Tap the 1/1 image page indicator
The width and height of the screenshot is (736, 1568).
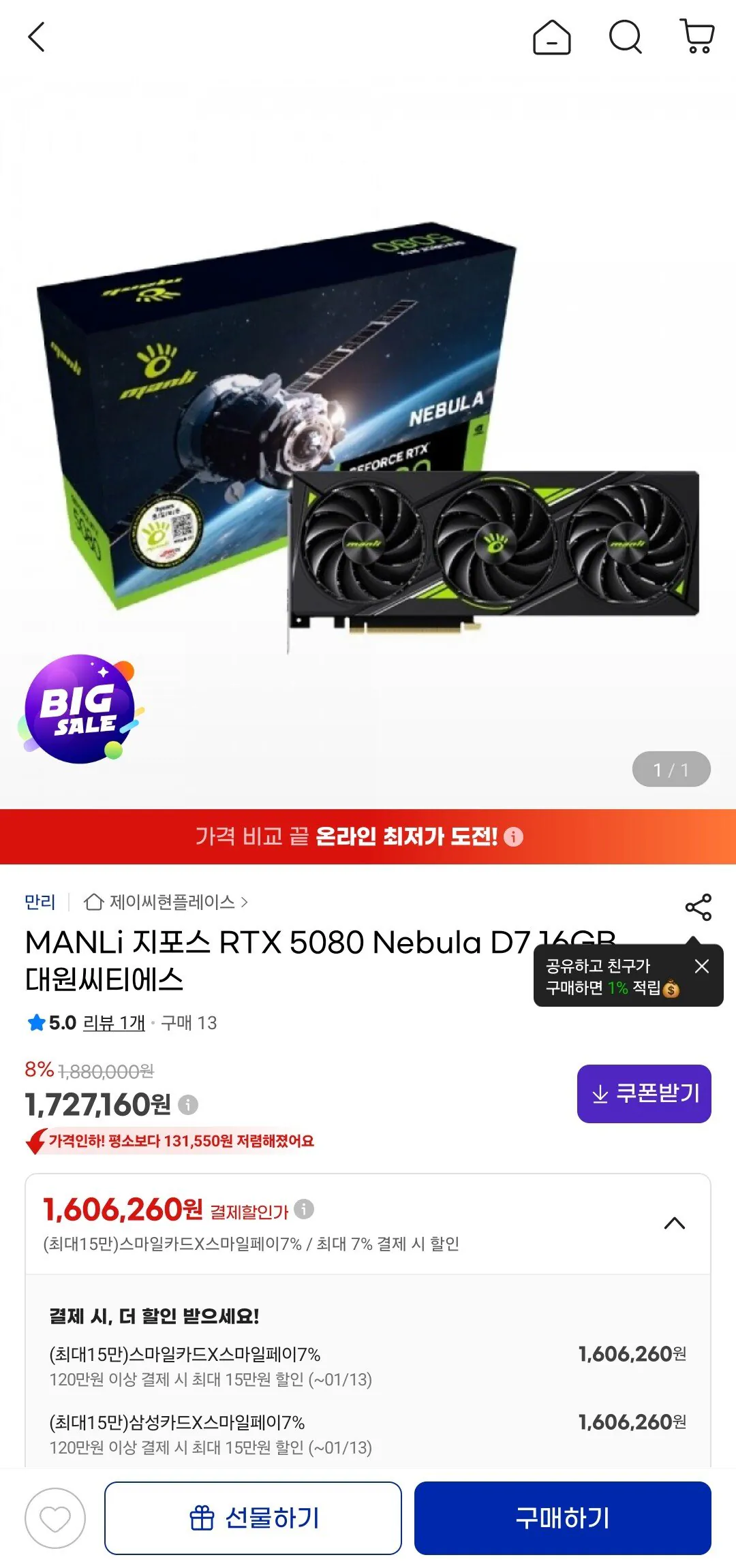(x=671, y=769)
